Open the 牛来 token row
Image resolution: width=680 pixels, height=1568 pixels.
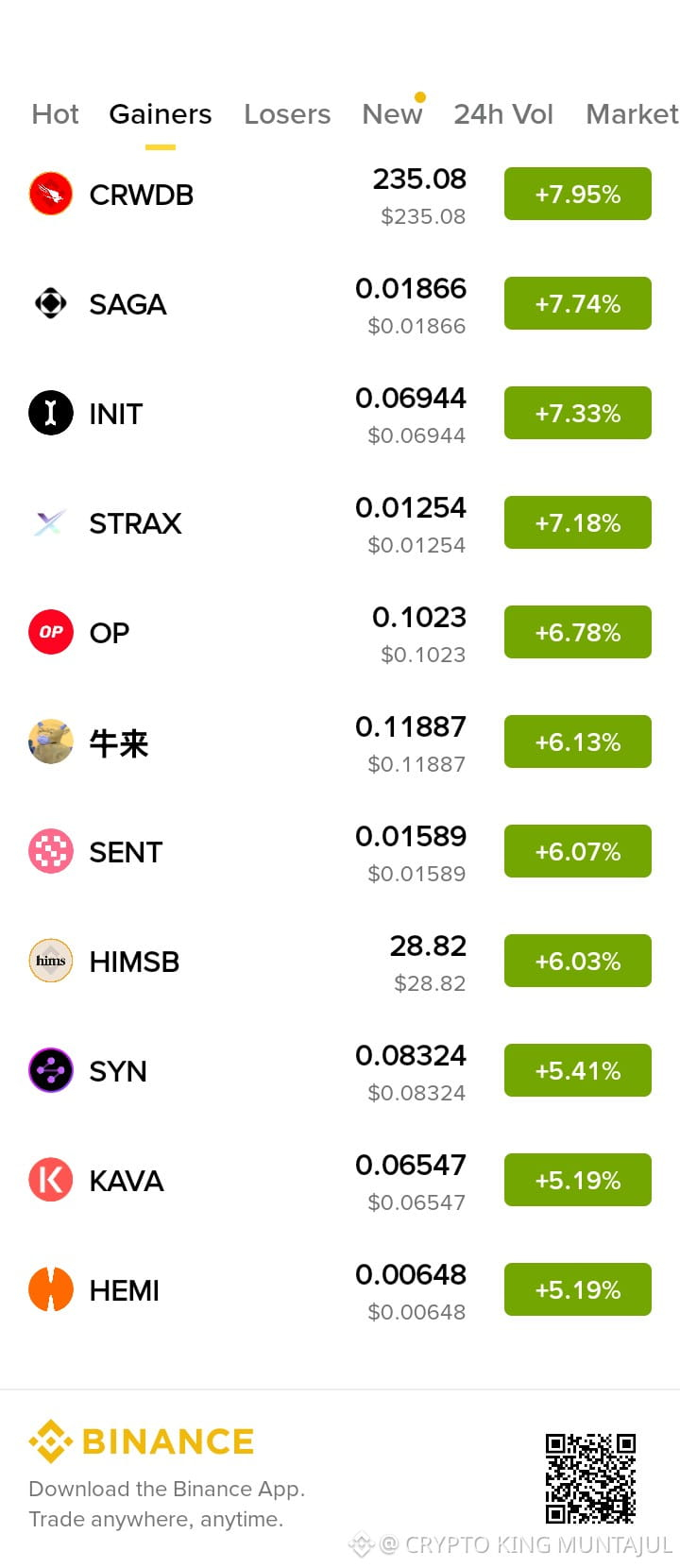tap(340, 742)
